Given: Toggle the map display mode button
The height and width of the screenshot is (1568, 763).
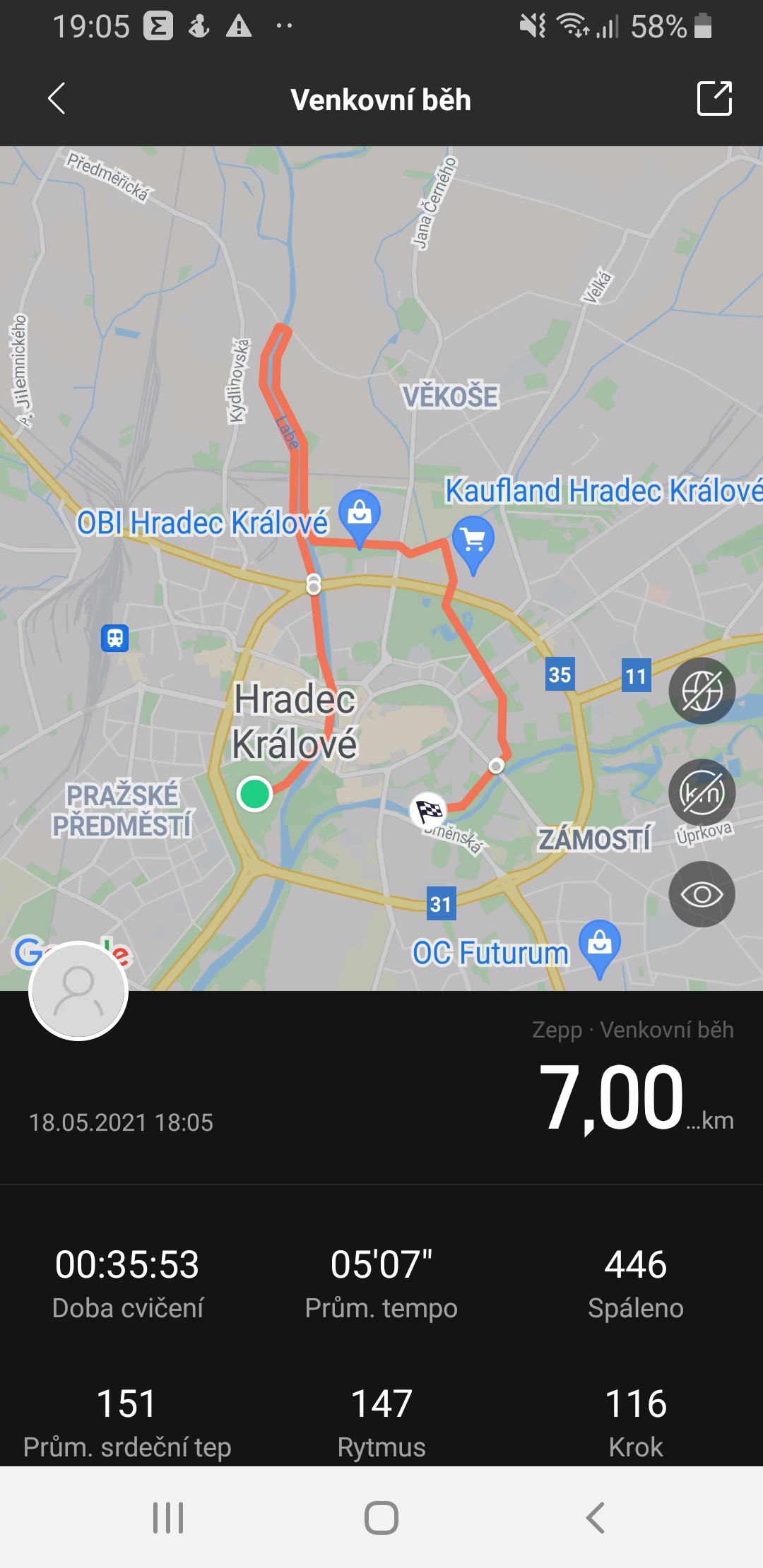Looking at the screenshot, I should click(702, 691).
